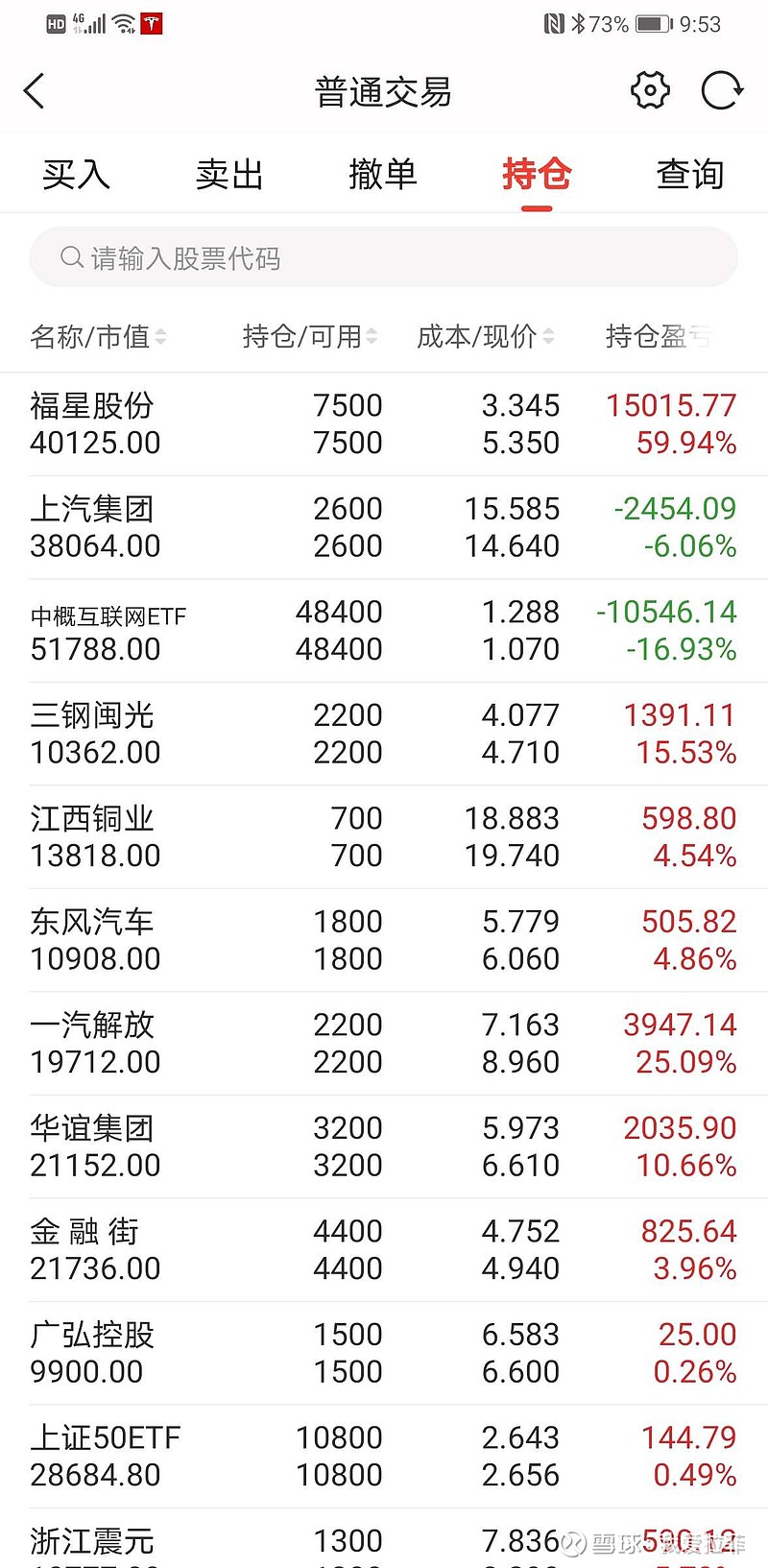Open the 中概互联网ETF holding row

click(x=384, y=631)
